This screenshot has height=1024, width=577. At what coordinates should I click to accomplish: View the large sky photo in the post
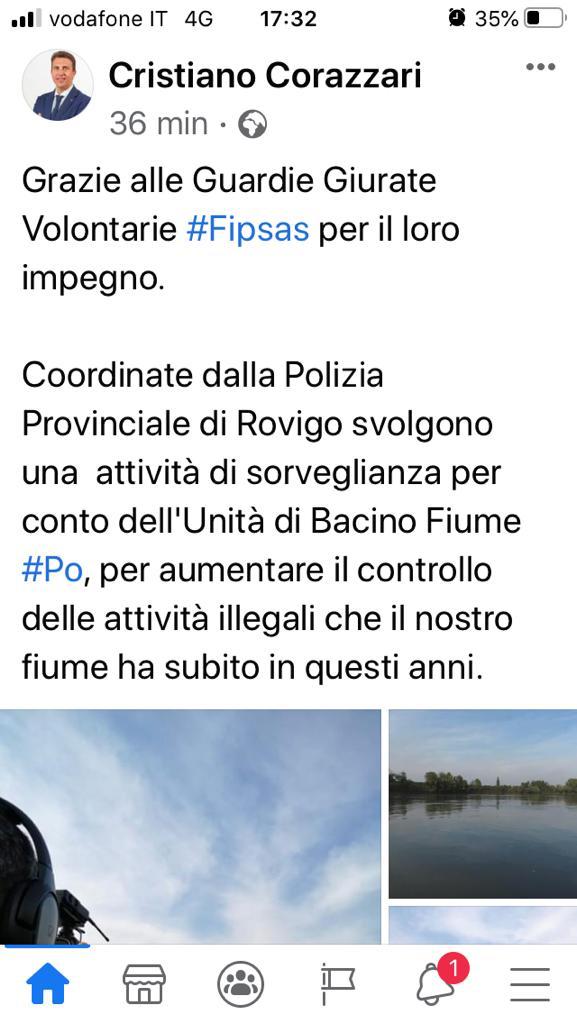(190, 826)
